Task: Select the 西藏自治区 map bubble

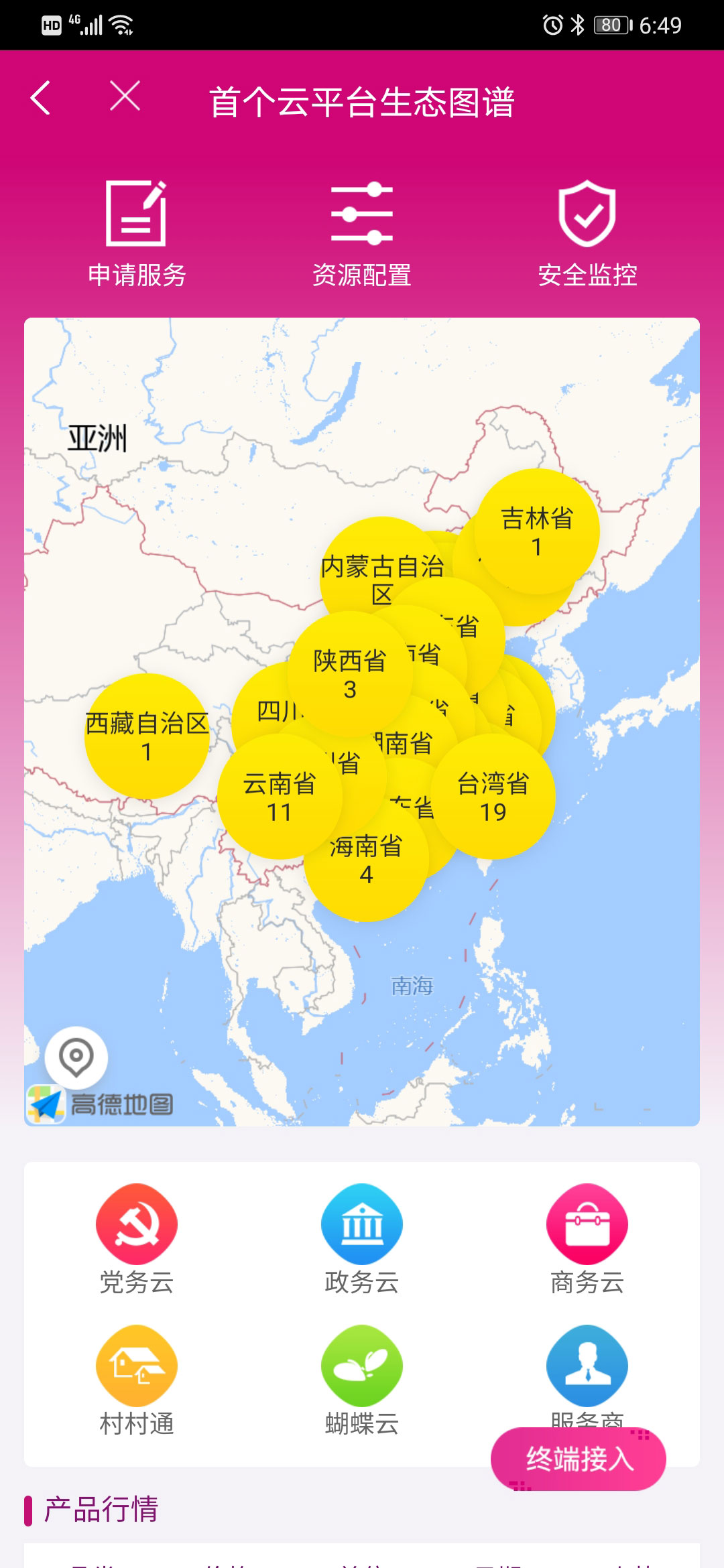Action: click(x=147, y=736)
